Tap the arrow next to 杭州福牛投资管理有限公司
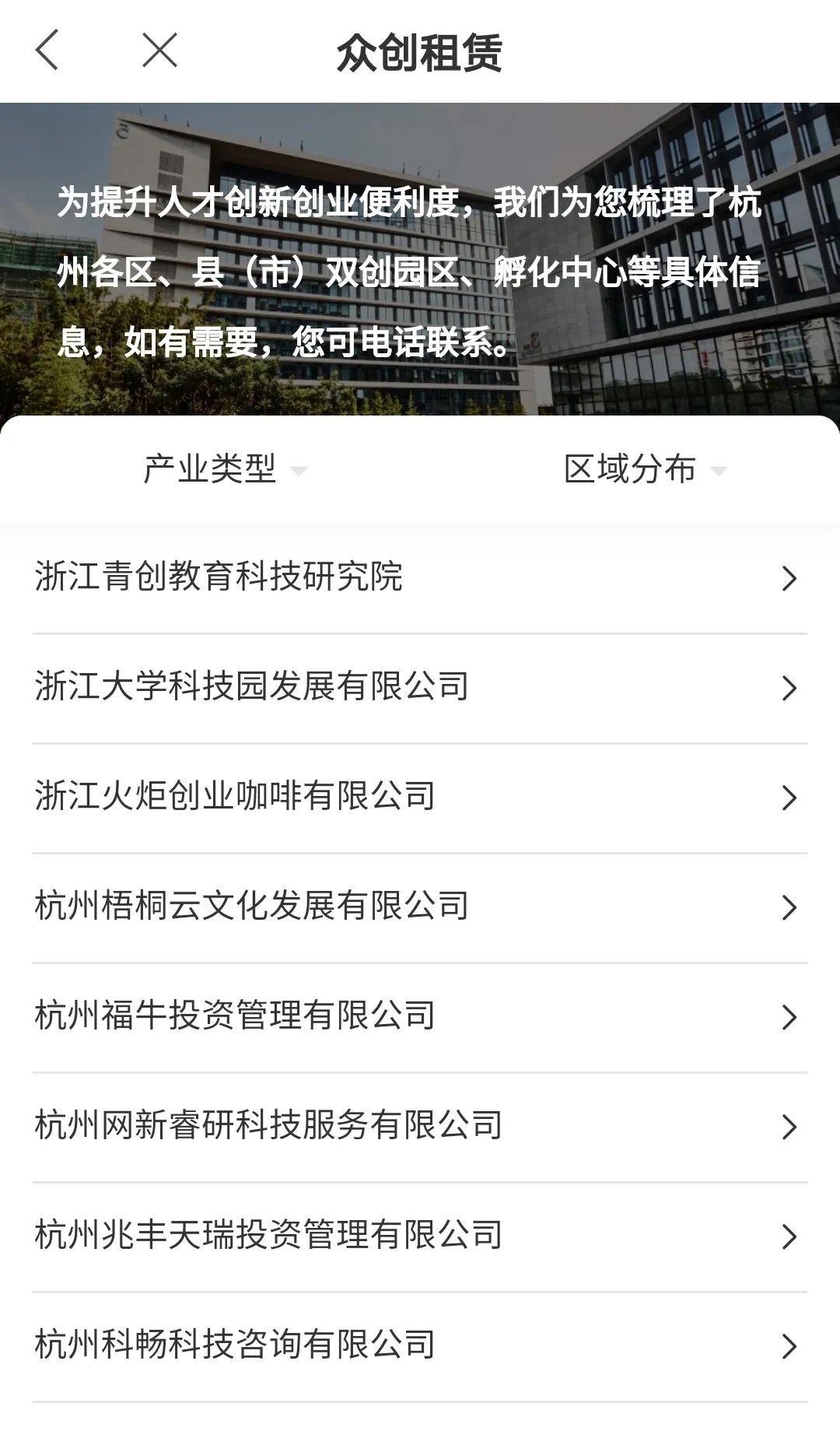 coord(791,1014)
